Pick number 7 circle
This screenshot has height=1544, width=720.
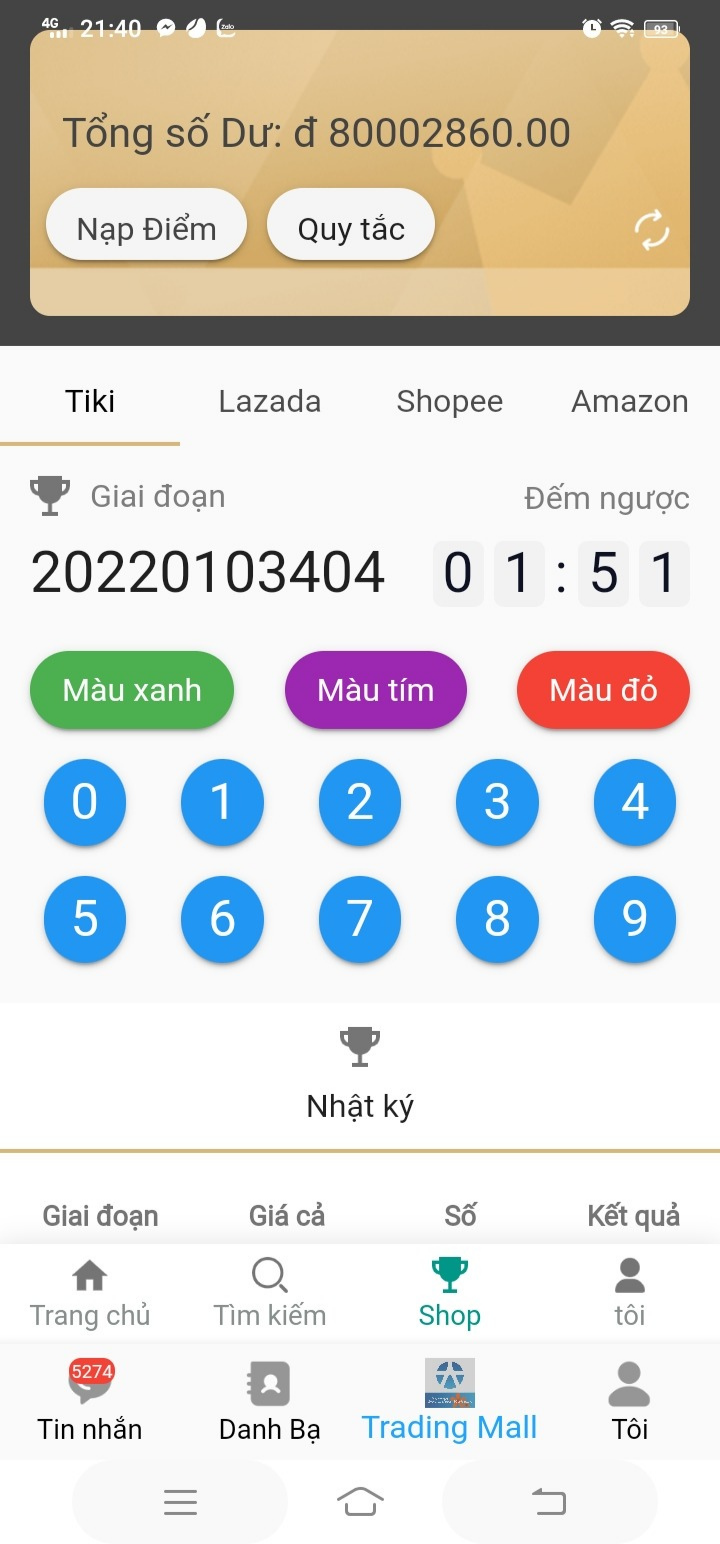[x=360, y=919]
